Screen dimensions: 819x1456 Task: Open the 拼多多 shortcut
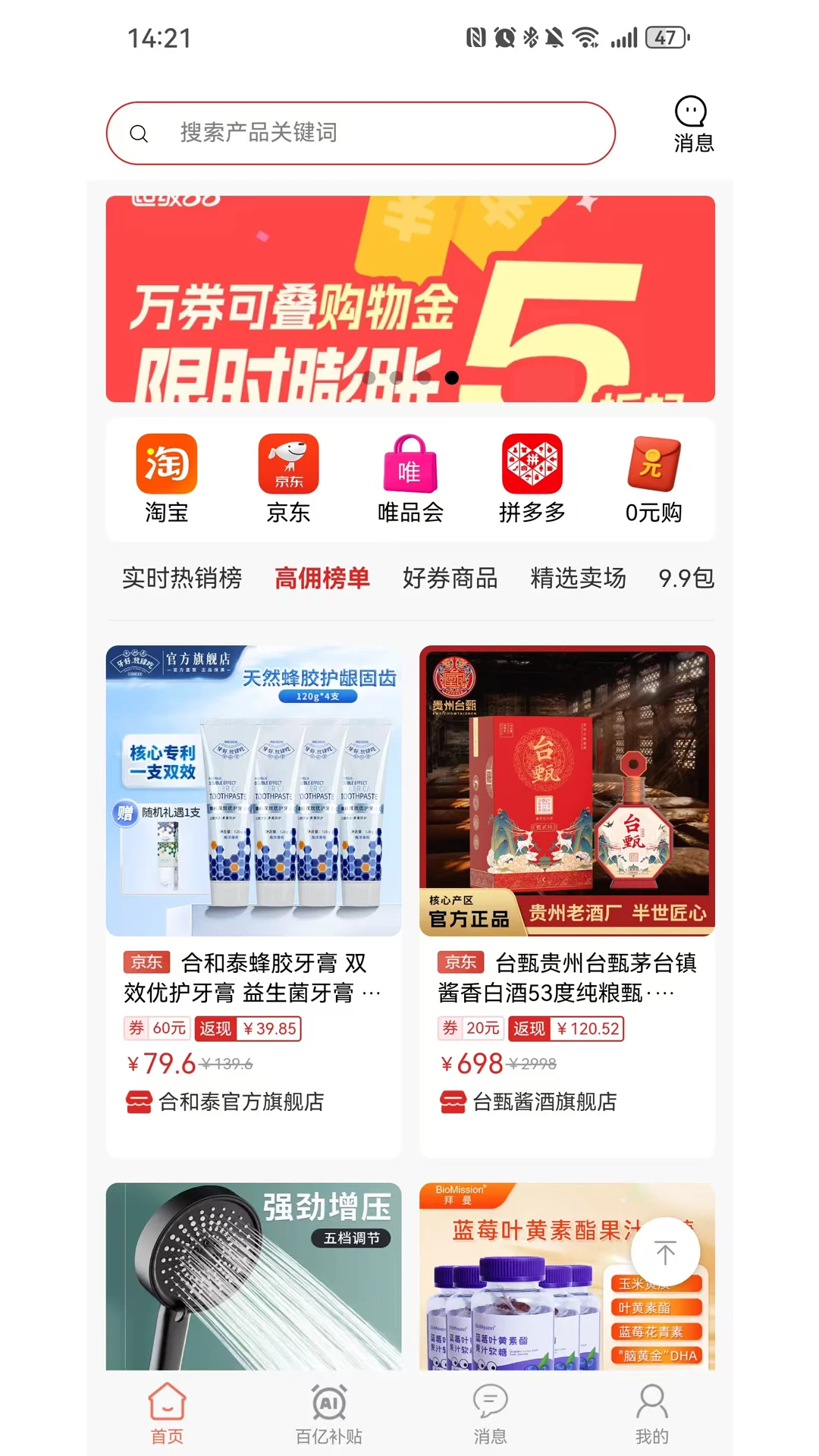coord(532,478)
